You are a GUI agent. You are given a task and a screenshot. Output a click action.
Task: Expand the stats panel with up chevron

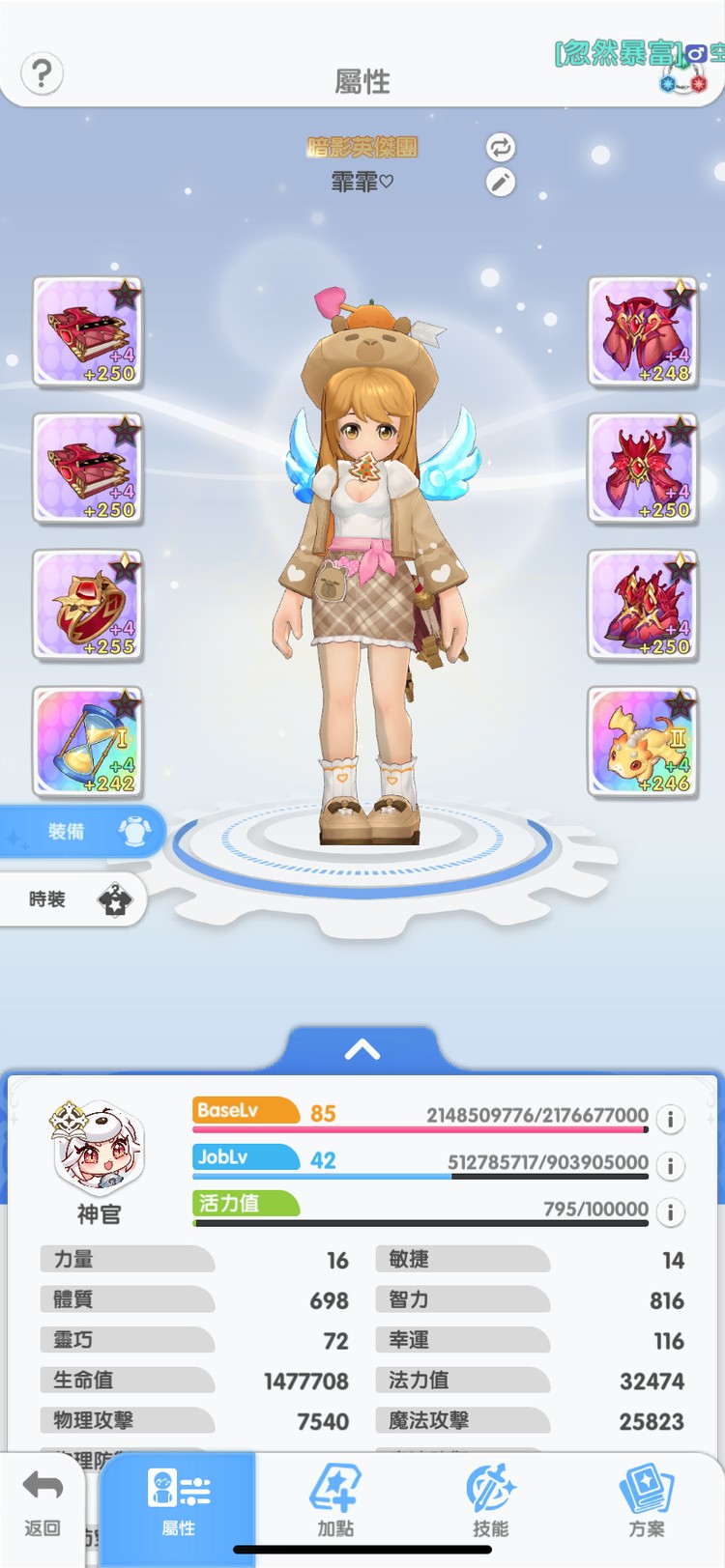(362, 1050)
